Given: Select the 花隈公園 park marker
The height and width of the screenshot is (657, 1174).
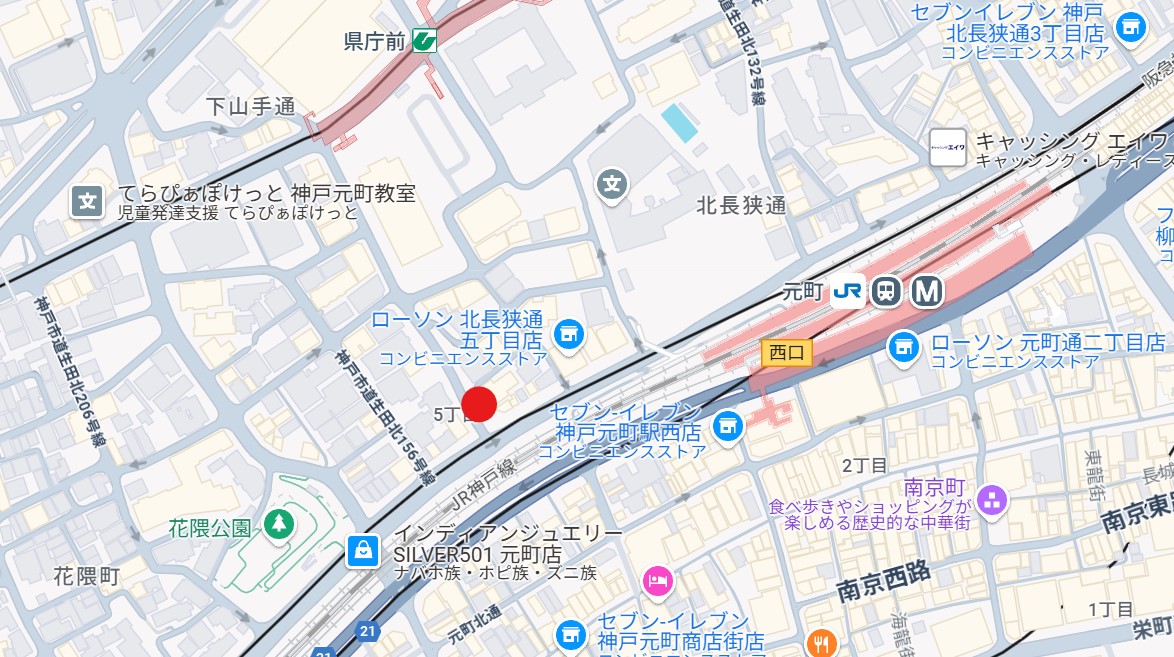Looking at the screenshot, I should pyautogui.click(x=278, y=522).
